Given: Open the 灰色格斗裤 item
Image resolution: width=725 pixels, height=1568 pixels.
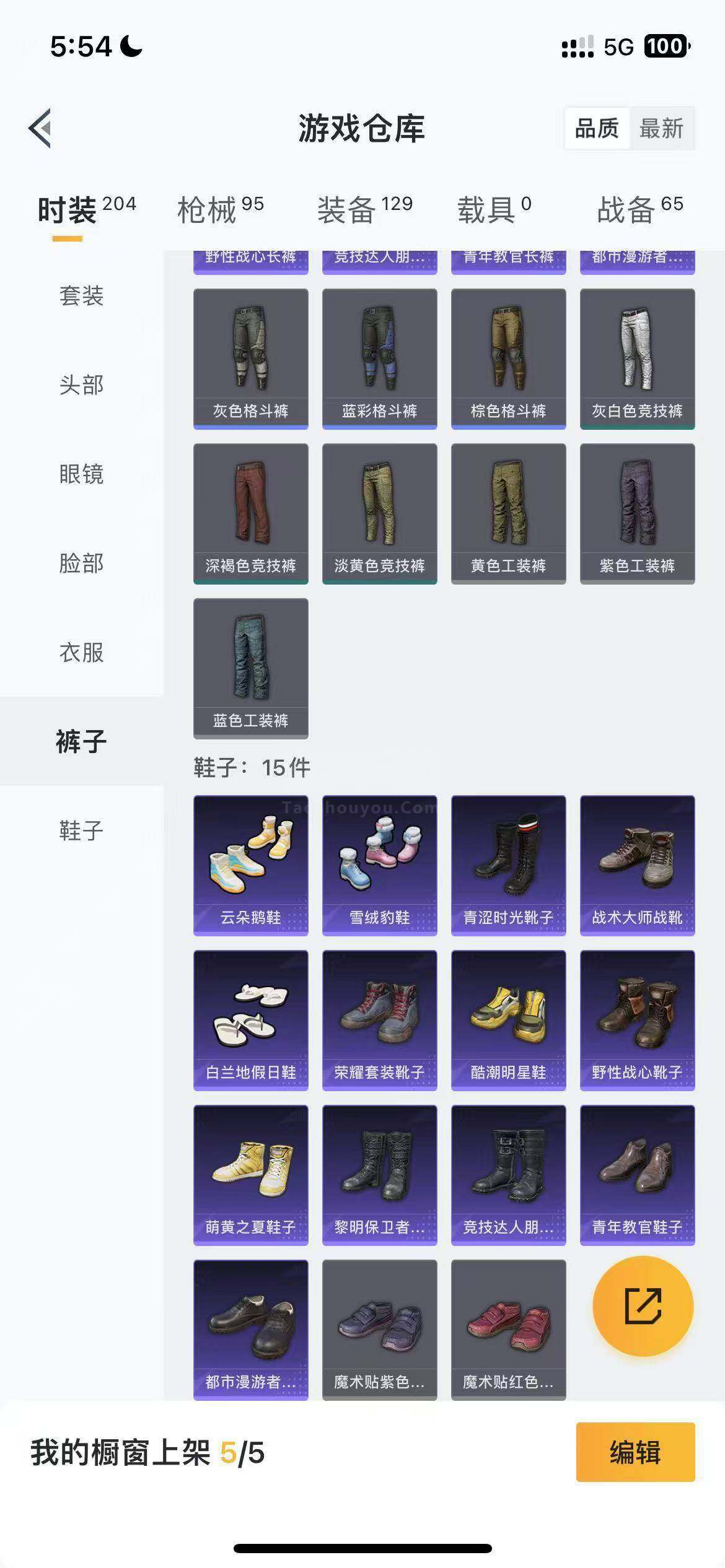Looking at the screenshot, I should (x=250, y=359).
